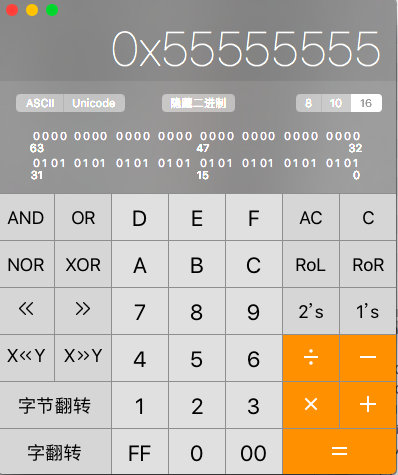Switch to base 10 decimal mode
Viewport: 398px width, 475px height.
336,103
